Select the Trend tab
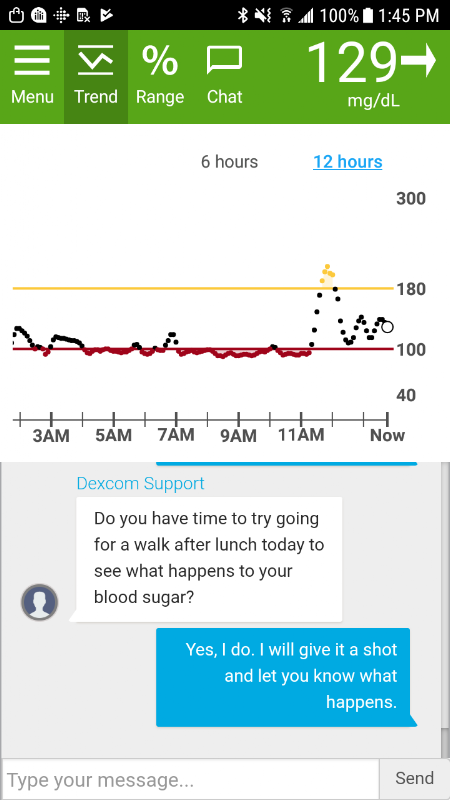The width and height of the screenshot is (450, 800). coord(96,77)
